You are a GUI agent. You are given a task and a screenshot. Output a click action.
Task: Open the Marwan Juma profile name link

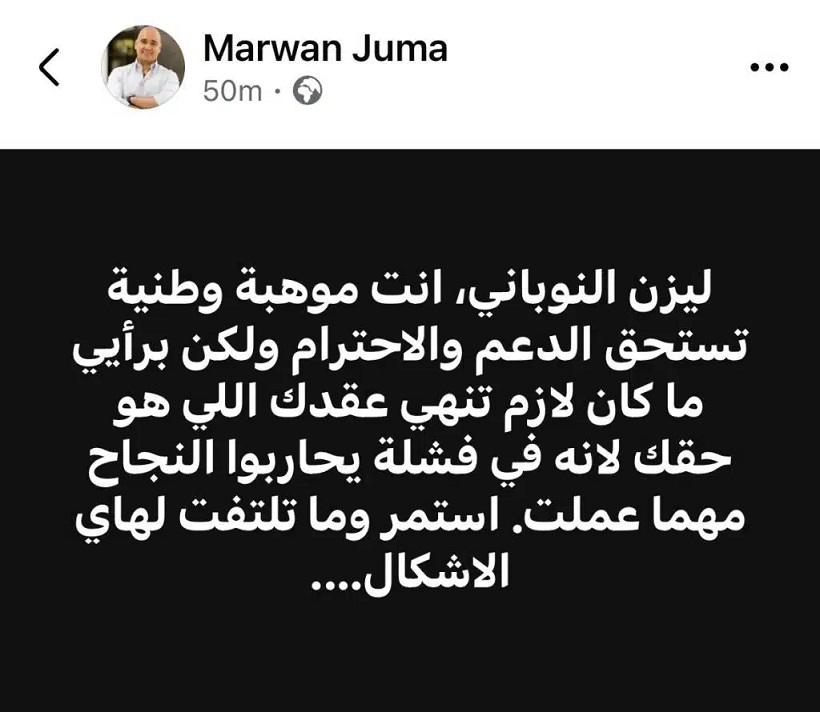pyautogui.click(x=325, y=47)
